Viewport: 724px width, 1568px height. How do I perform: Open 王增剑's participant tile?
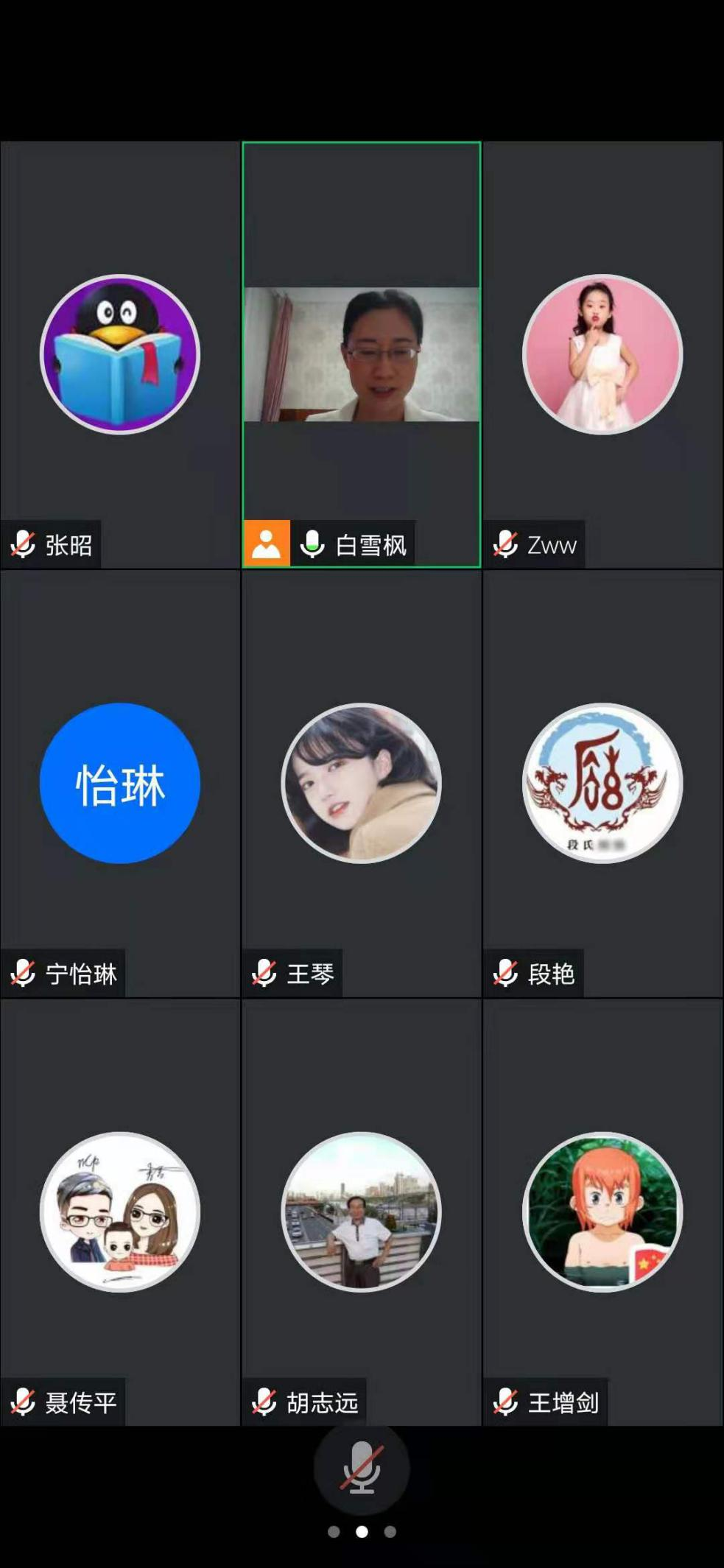pos(602,1212)
